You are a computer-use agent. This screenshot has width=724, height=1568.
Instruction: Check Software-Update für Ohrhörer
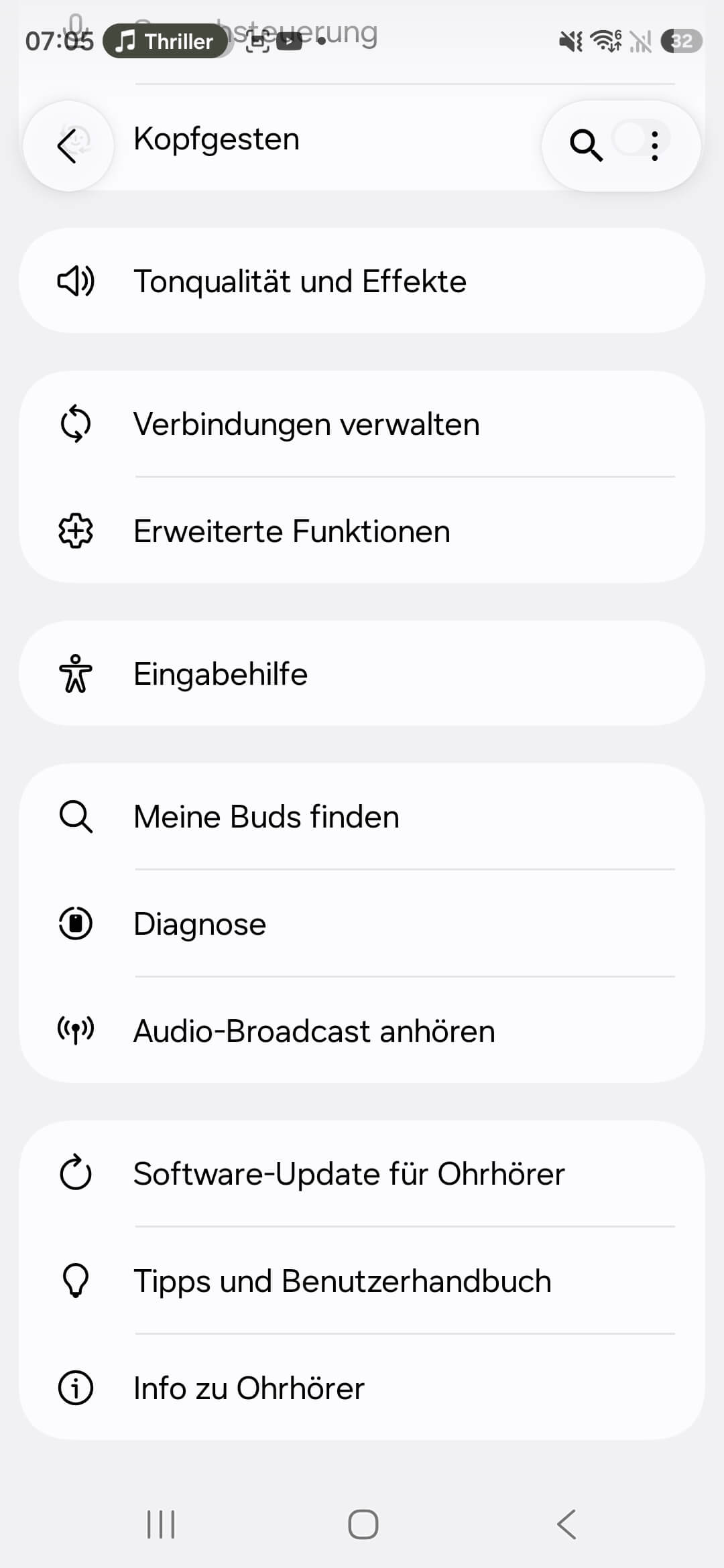(362, 1174)
